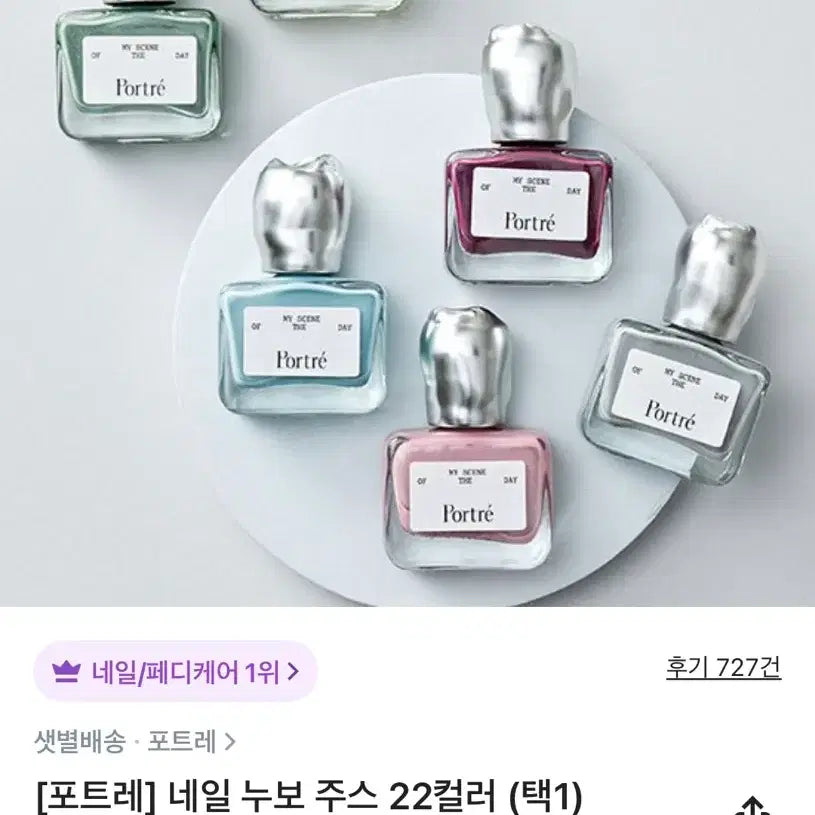The height and width of the screenshot is (815, 815).
Task: Open the 네일/페디케어 1위 ranking chip
Action: [175, 671]
